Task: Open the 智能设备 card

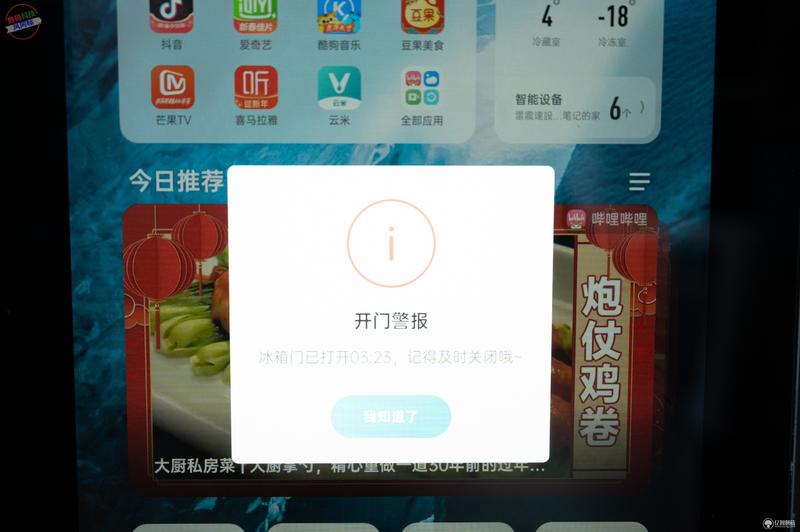Action: [x=579, y=106]
